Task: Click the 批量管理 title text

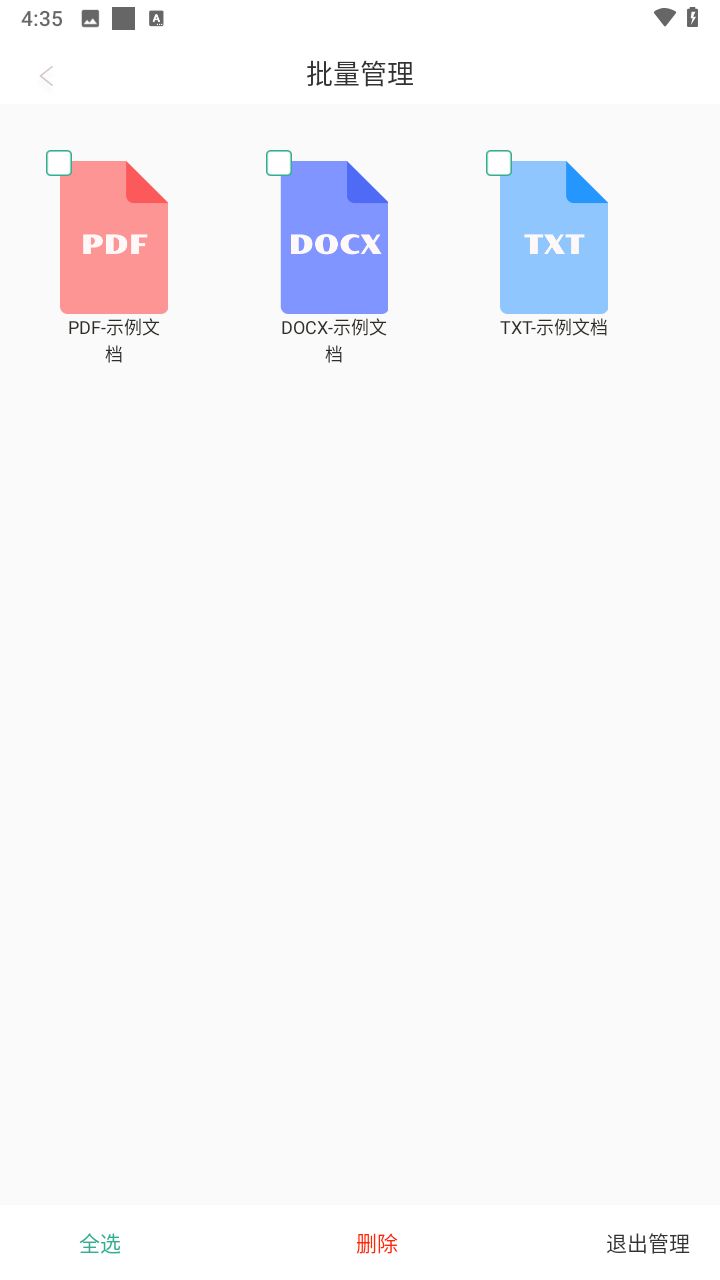Action: pyautogui.click(x=360, y=75)
